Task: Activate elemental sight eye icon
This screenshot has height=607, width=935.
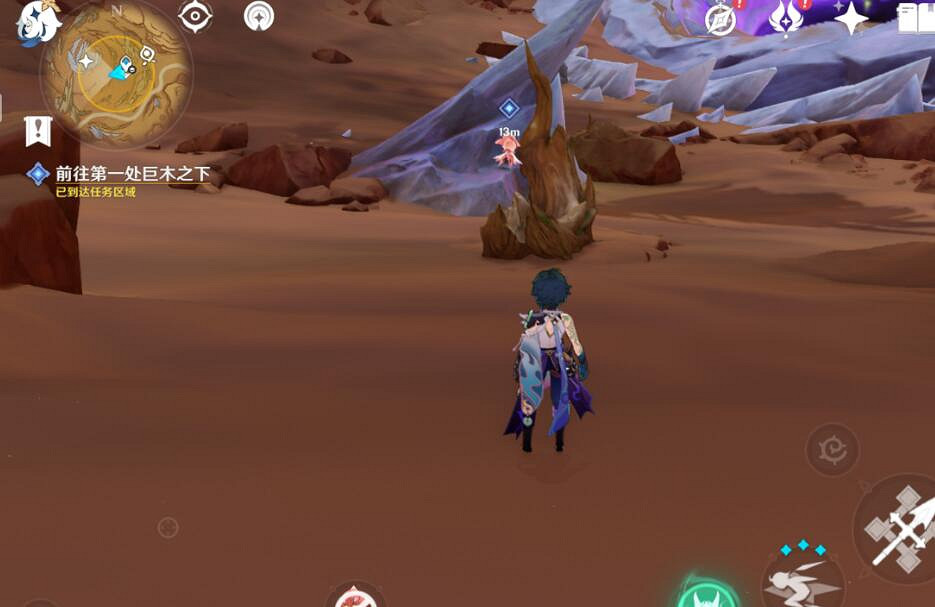Action: (x=195, y=16)
